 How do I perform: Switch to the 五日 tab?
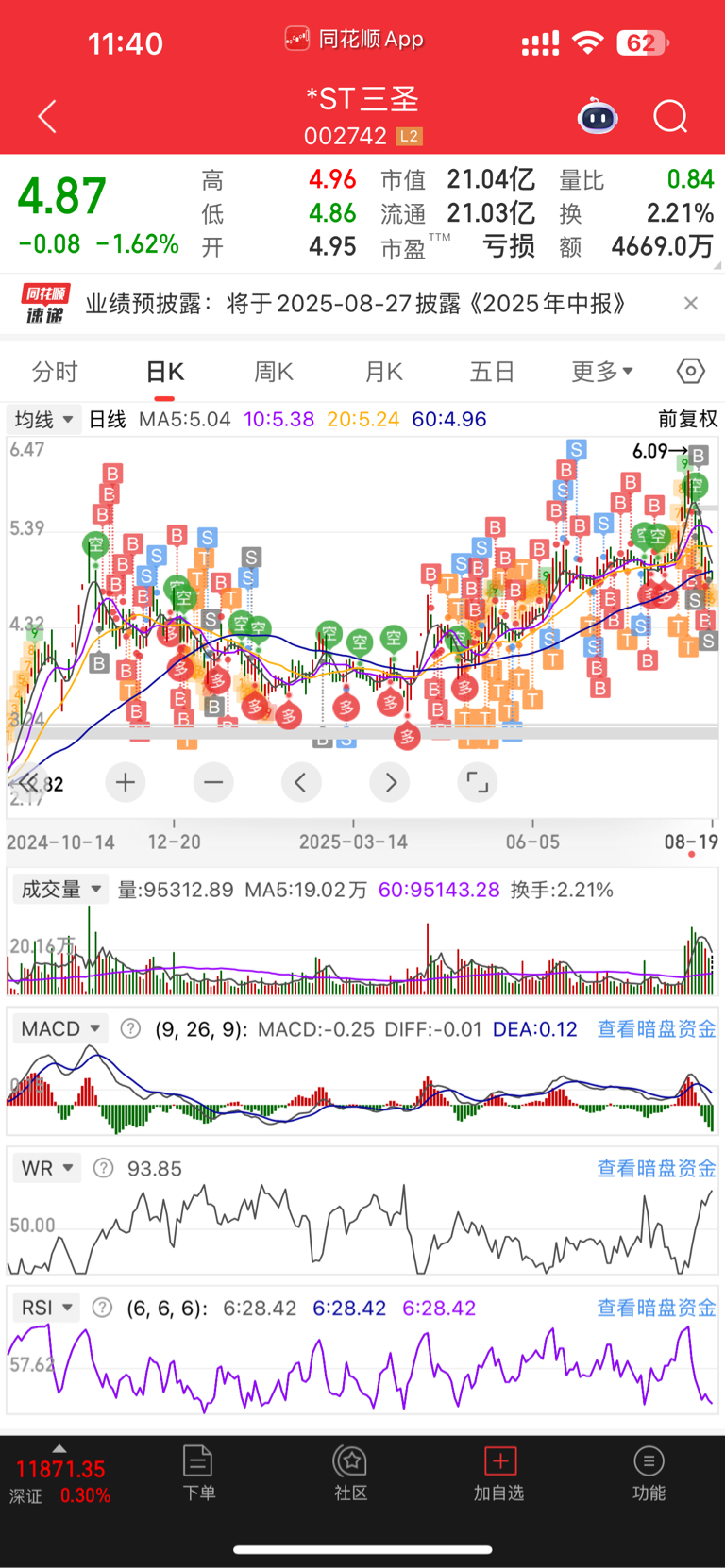pos(492,372)
